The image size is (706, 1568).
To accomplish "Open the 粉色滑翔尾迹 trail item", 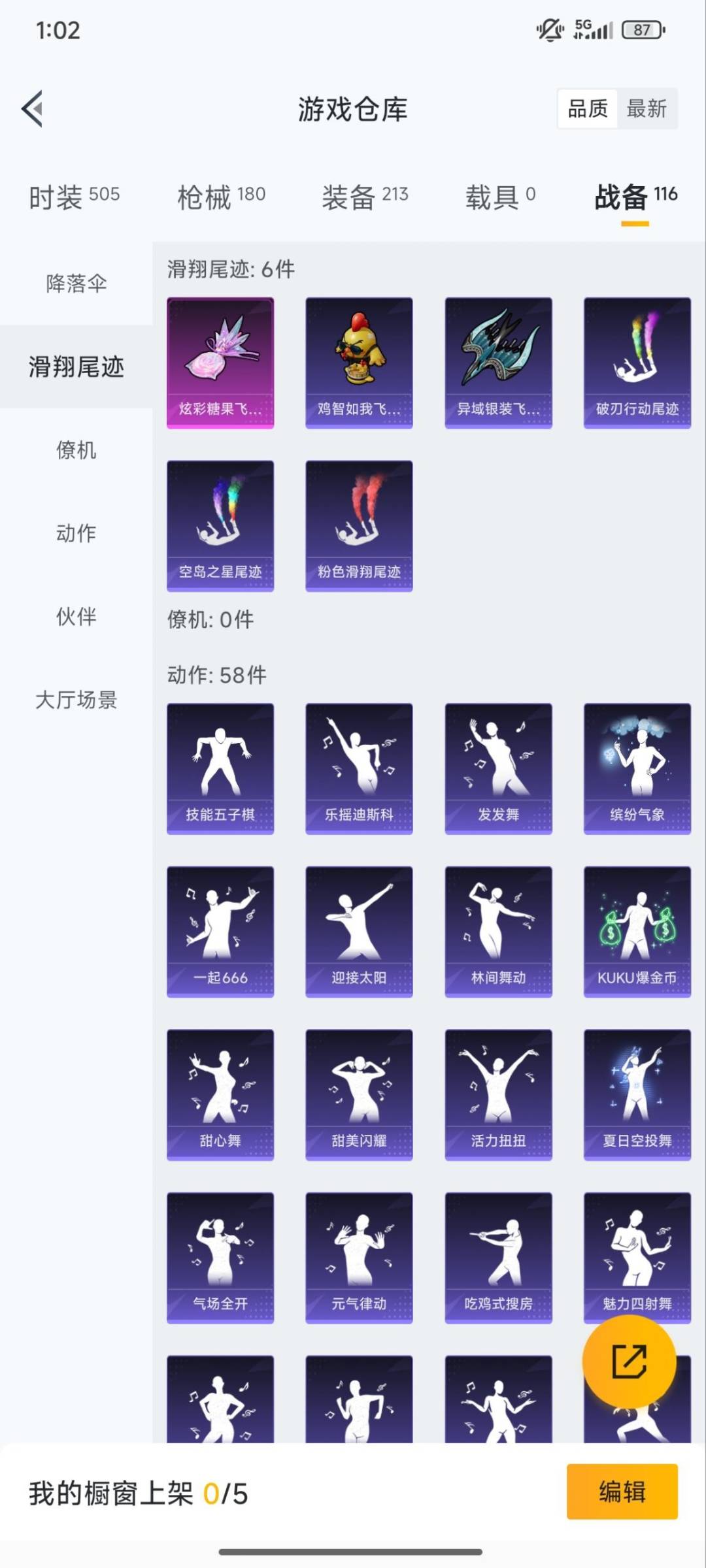I will point(359,526).
